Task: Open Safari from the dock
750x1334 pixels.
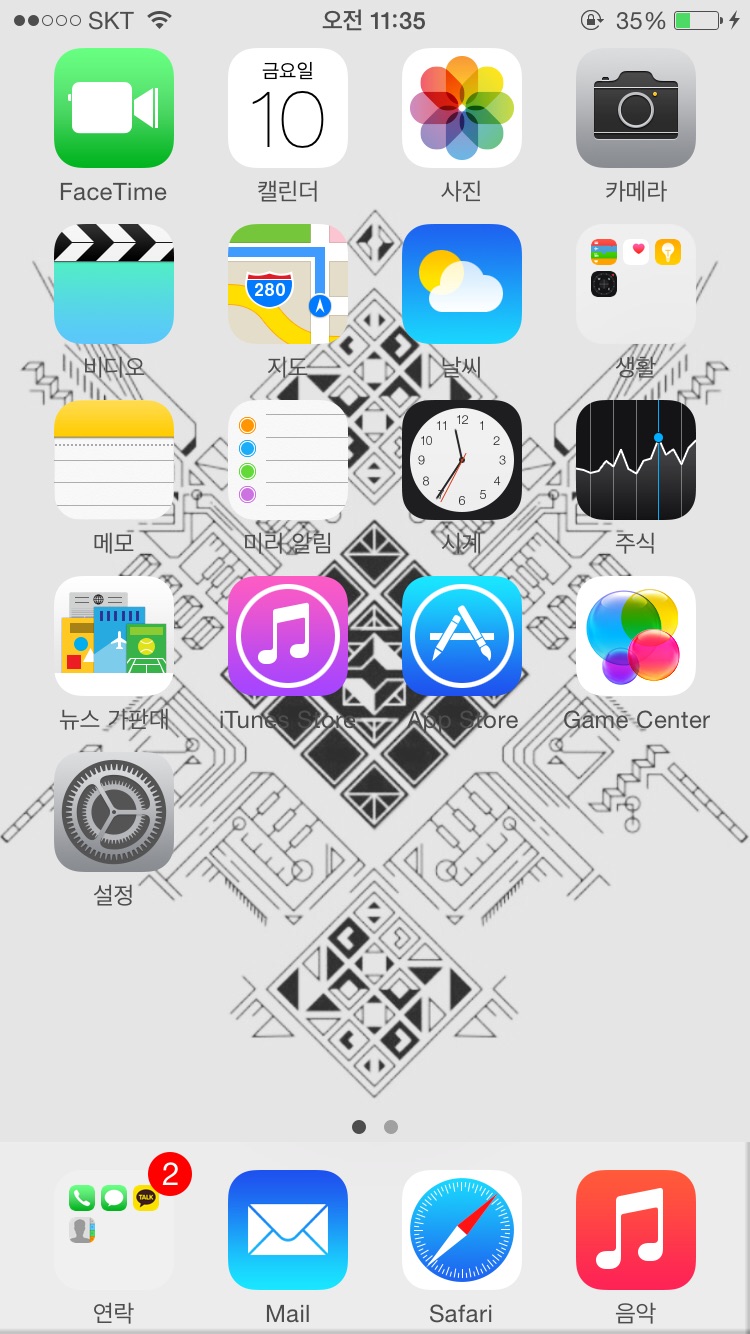Action: click(x=462, y=1230)
